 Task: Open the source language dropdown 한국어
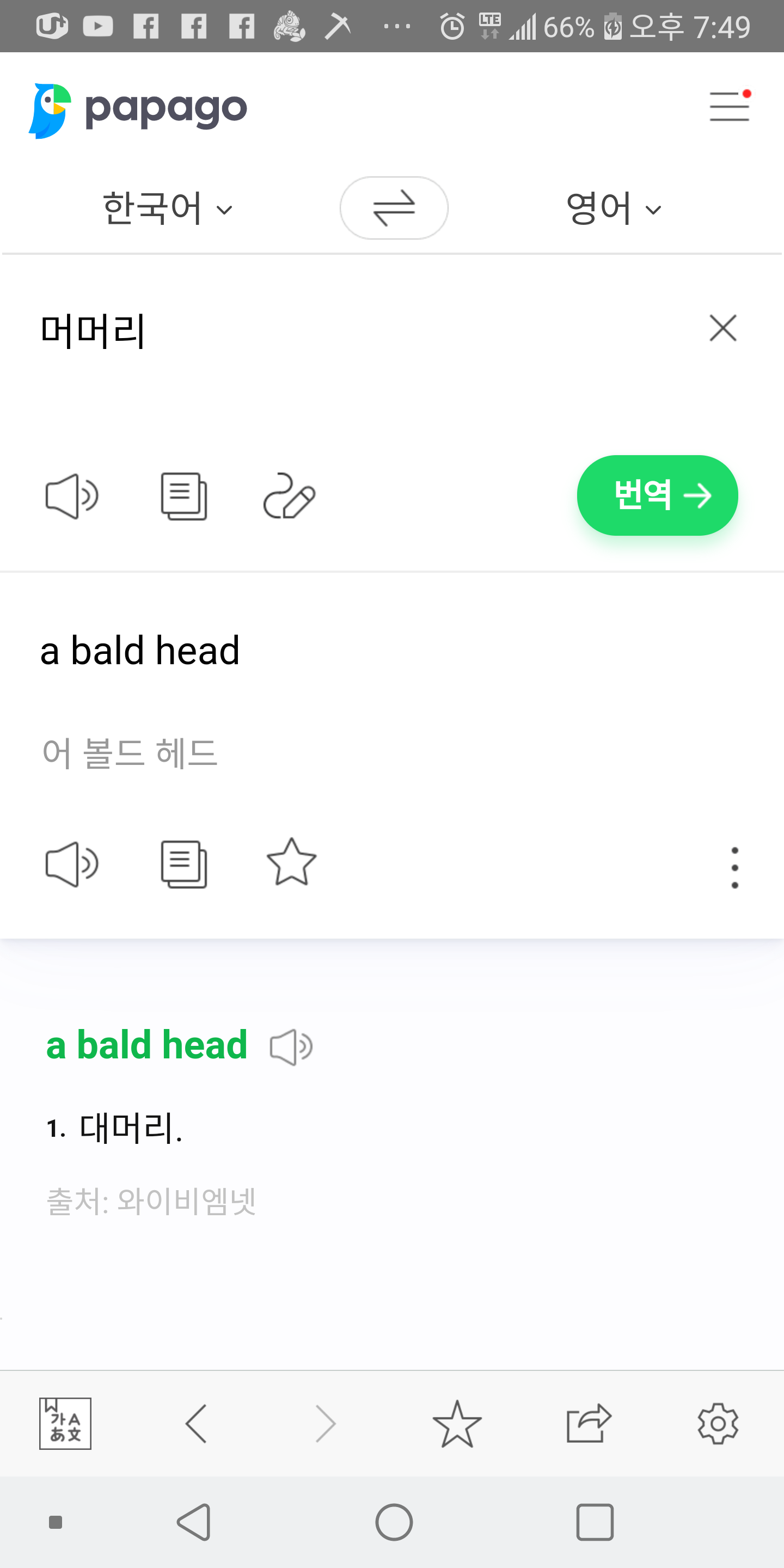click(x=167, y=208)
